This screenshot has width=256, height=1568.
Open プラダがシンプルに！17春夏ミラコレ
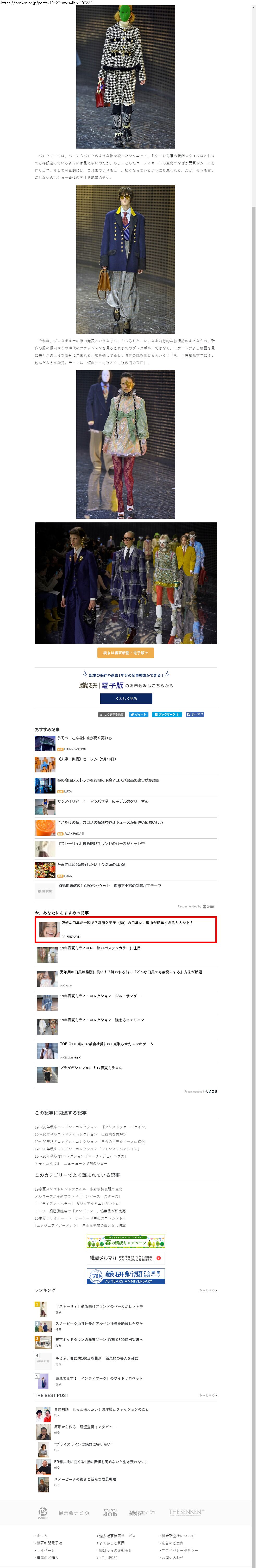point(91,1068)
